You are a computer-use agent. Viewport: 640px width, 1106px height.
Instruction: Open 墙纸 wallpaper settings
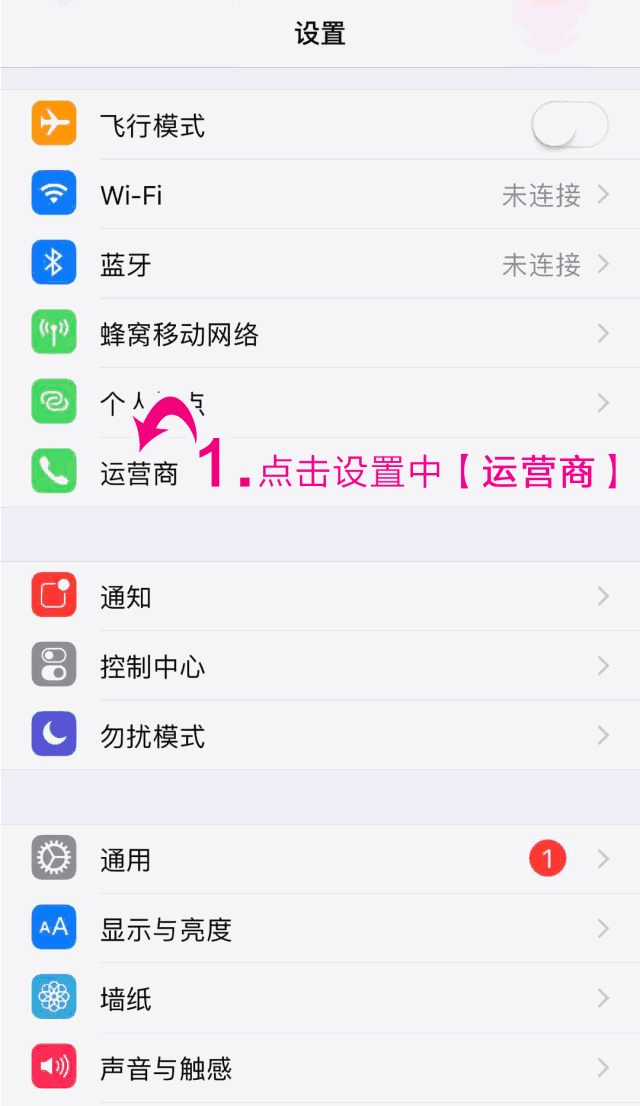[x=320, y=998]
